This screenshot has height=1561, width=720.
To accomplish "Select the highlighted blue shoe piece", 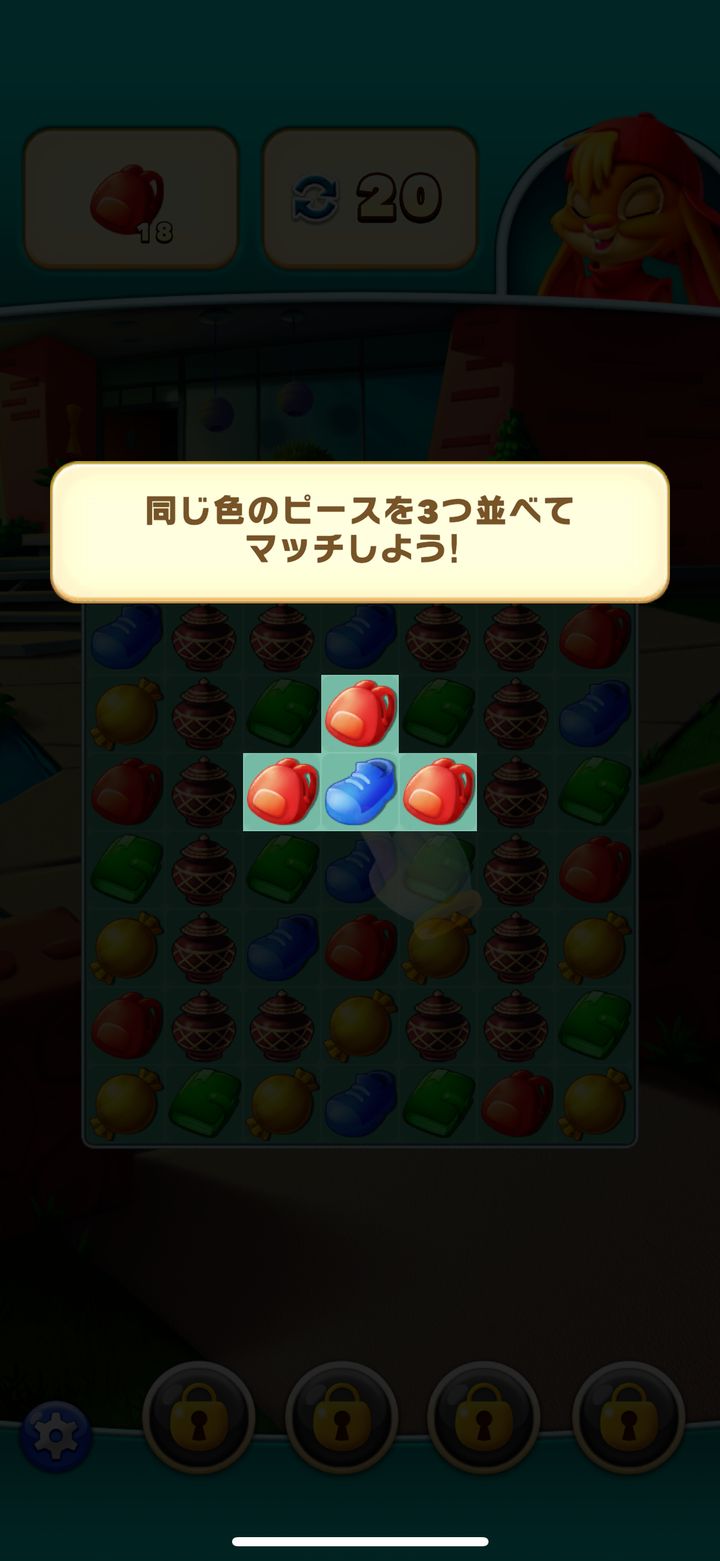I will click(x=360, y=792).
